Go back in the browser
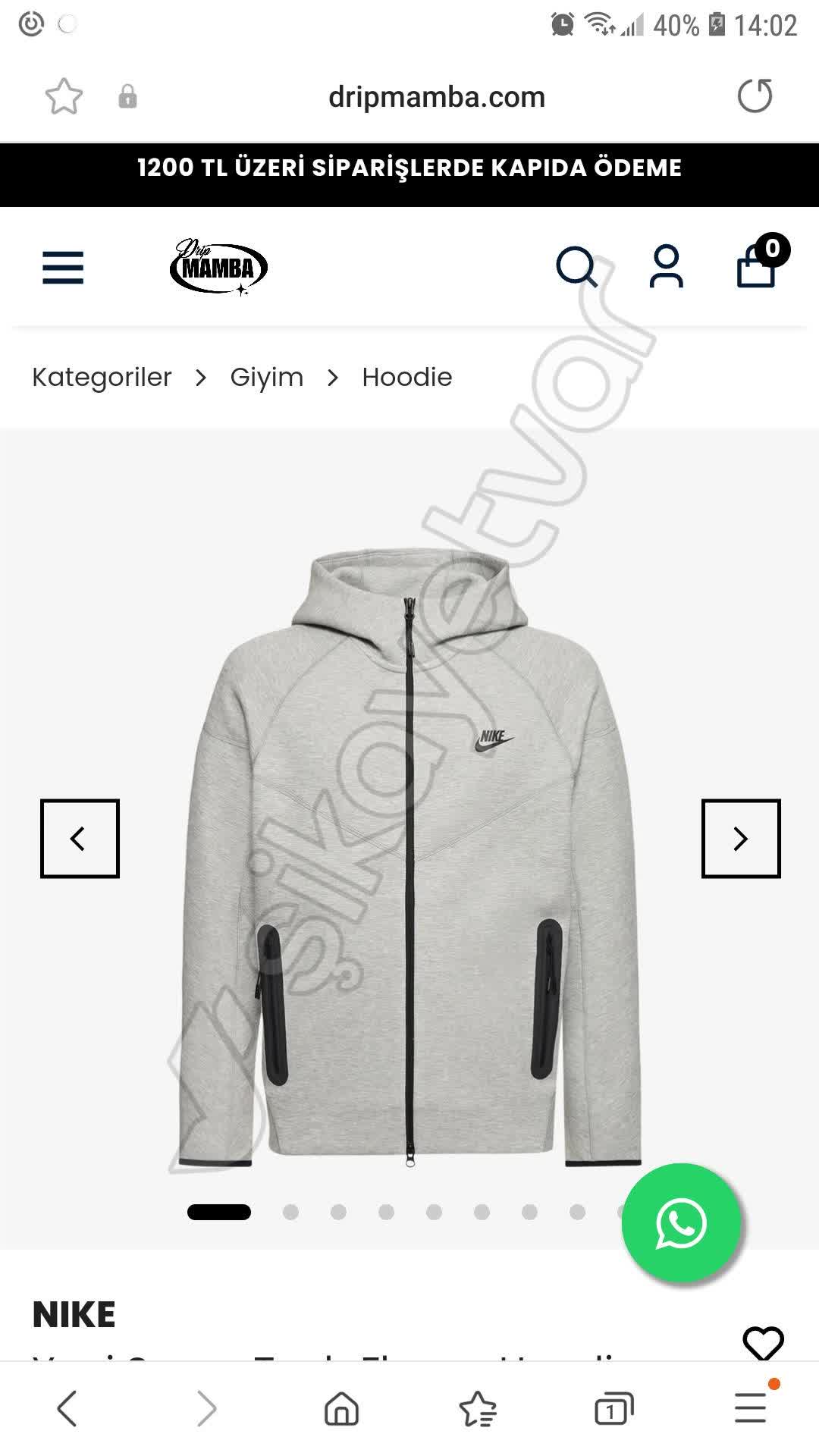Screen dimensions: 819x1456 pos(67,1409)
